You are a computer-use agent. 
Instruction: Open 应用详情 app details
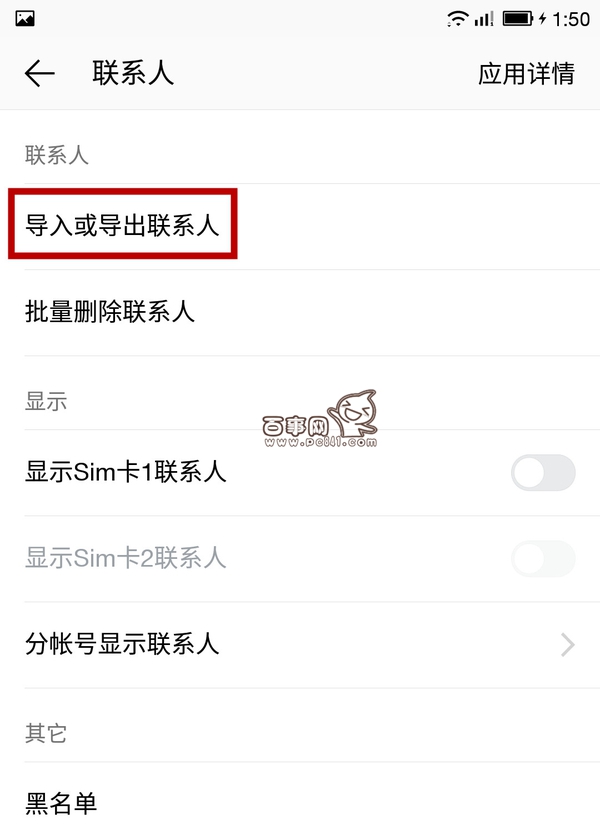tap(526, 74)
